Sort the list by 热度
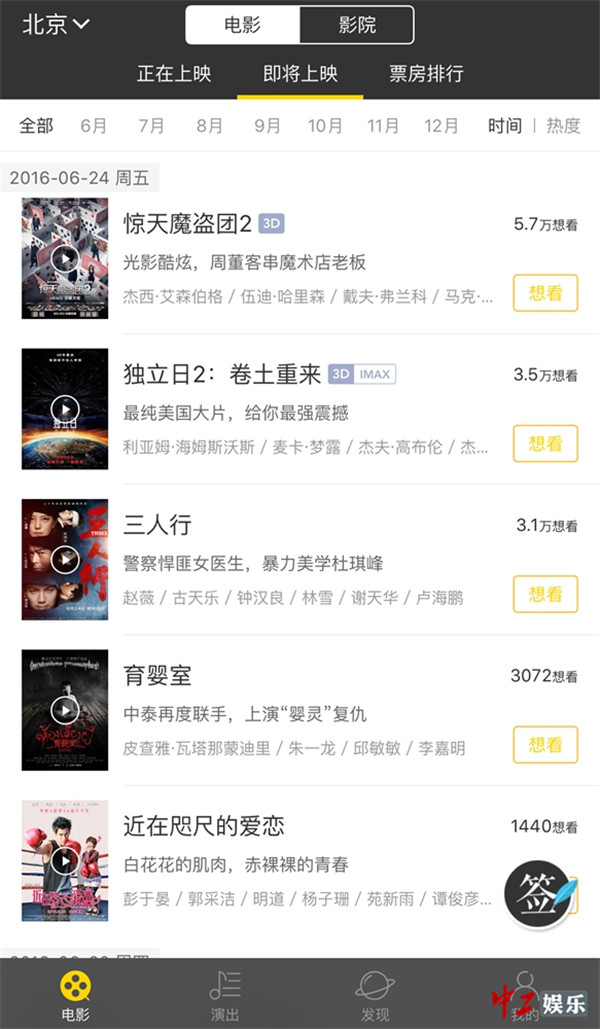Viewport: 600px width, 1029px height. pyautogui.click(x=562, y=126)
